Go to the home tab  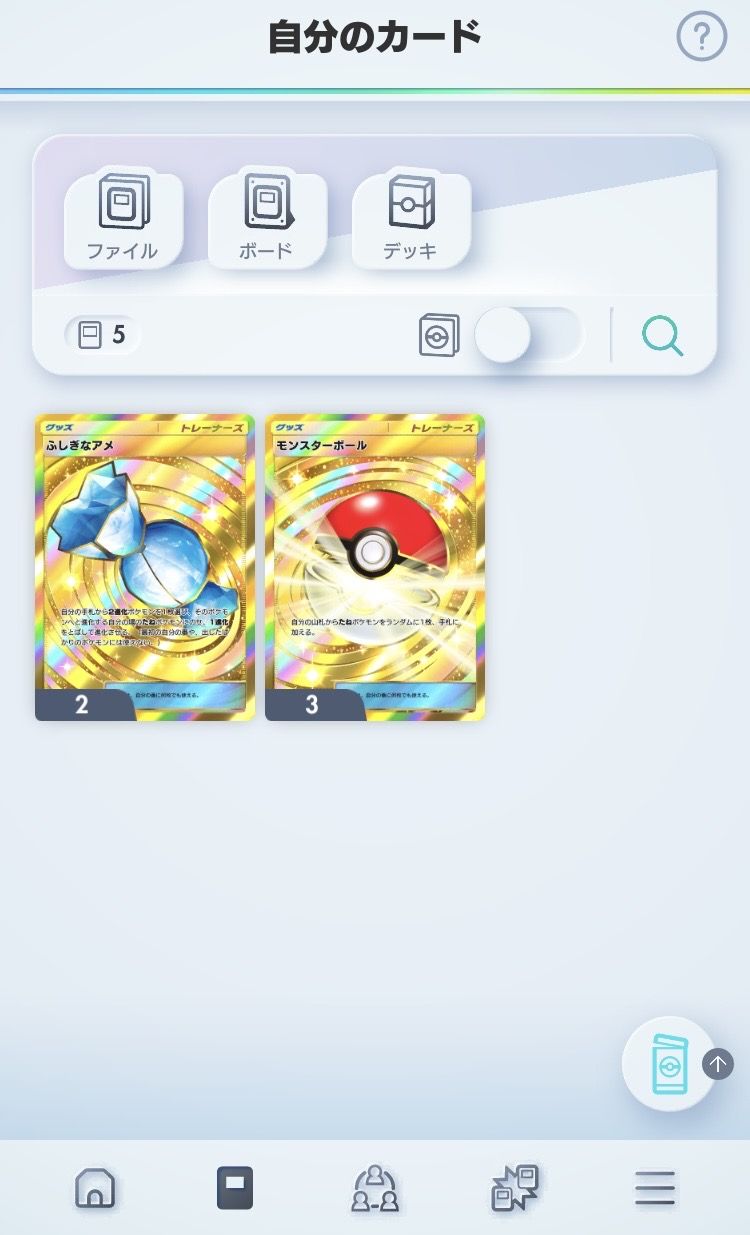95,1188
